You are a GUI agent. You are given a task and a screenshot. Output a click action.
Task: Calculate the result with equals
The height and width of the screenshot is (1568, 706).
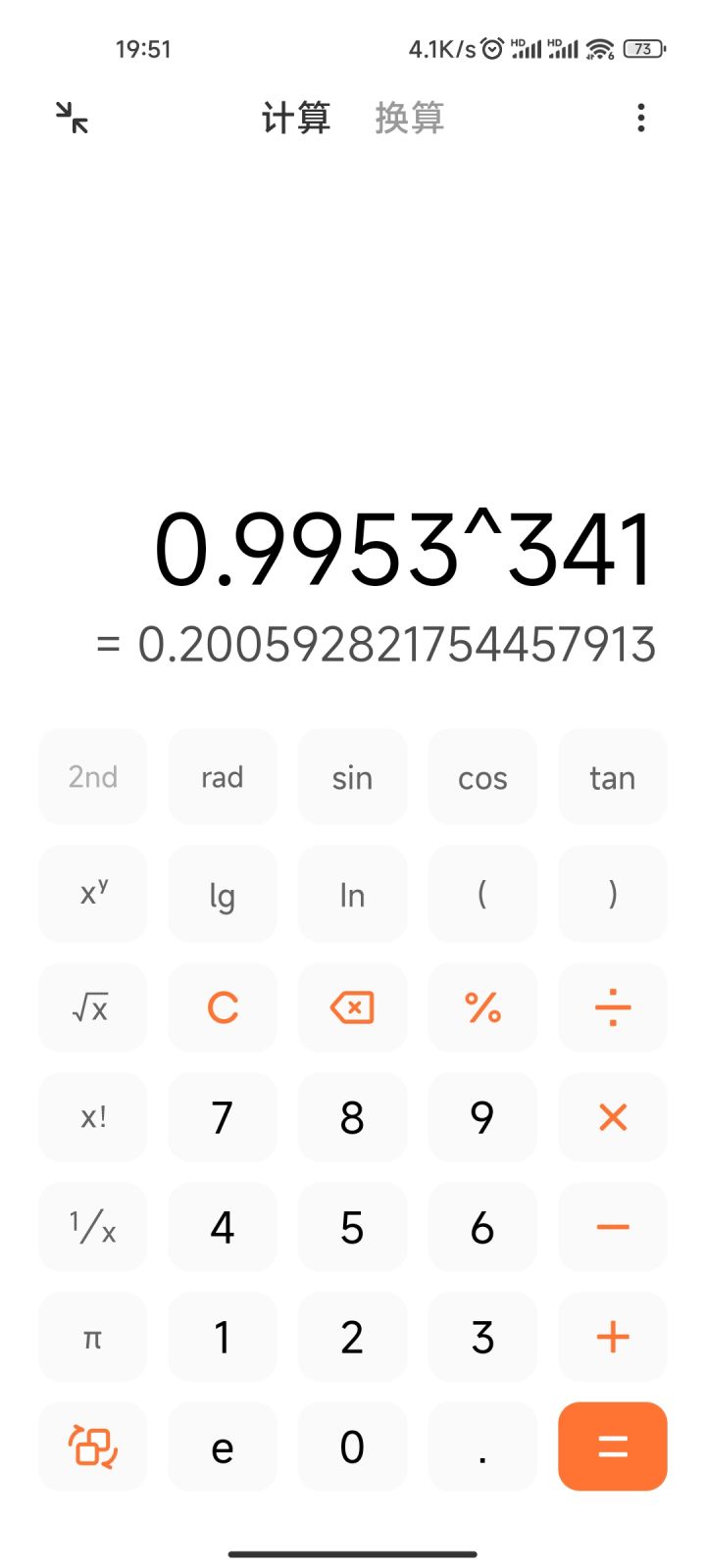pos(613,1446)
